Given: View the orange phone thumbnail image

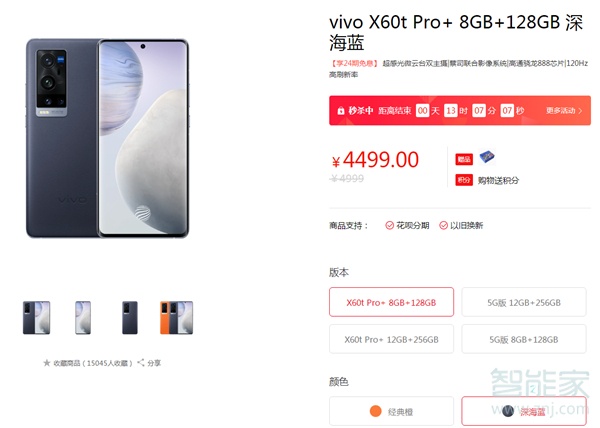Looking at the screenshot, I should [x=176, y=317].
